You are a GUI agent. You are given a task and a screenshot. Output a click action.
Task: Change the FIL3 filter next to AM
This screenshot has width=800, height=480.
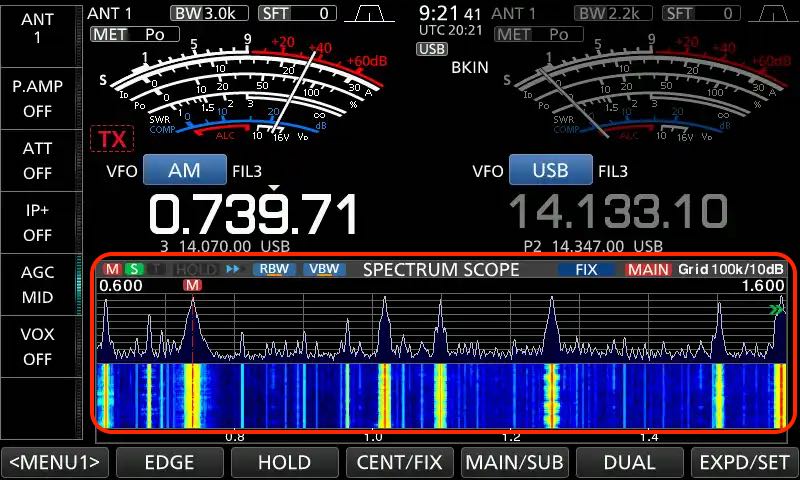coord(247,171)
